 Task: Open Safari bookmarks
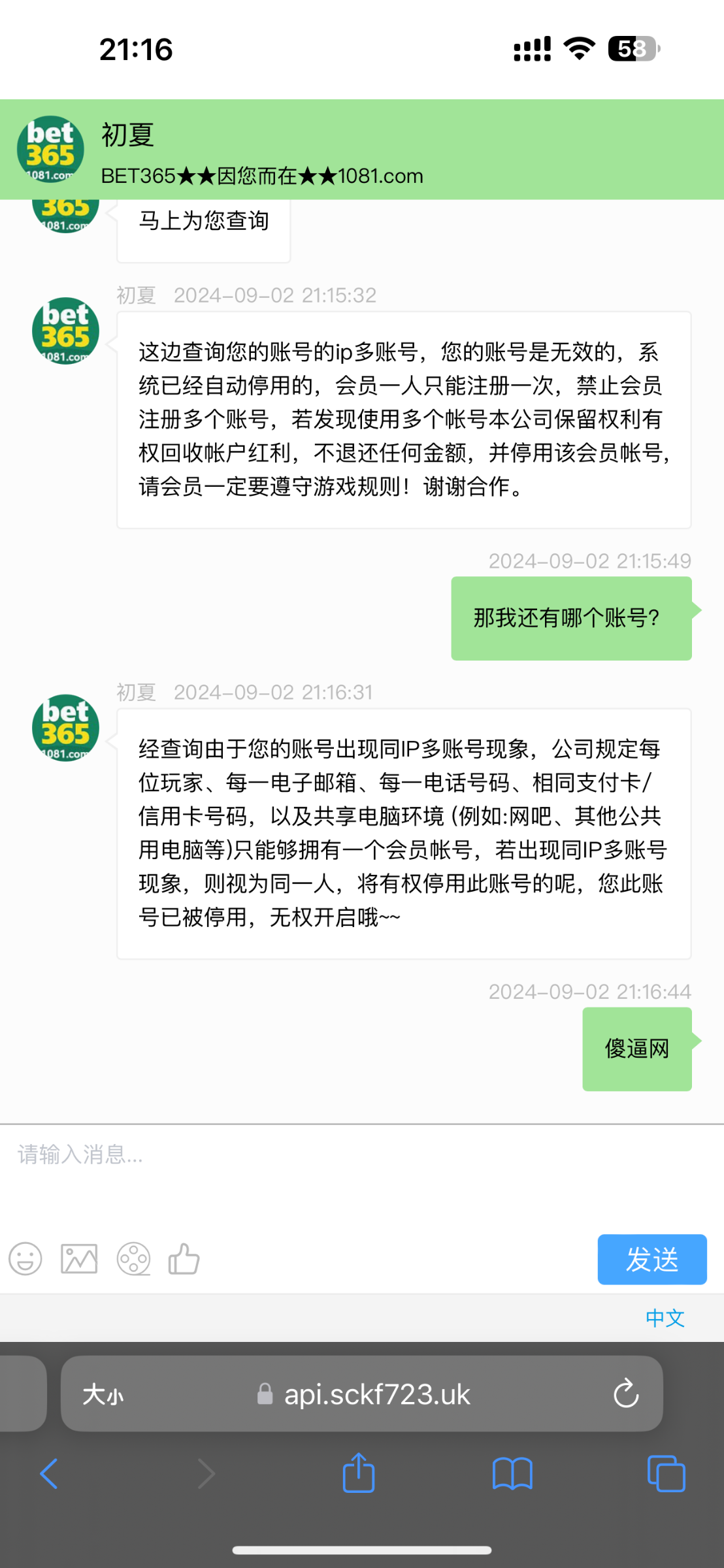click(512, 1474)
